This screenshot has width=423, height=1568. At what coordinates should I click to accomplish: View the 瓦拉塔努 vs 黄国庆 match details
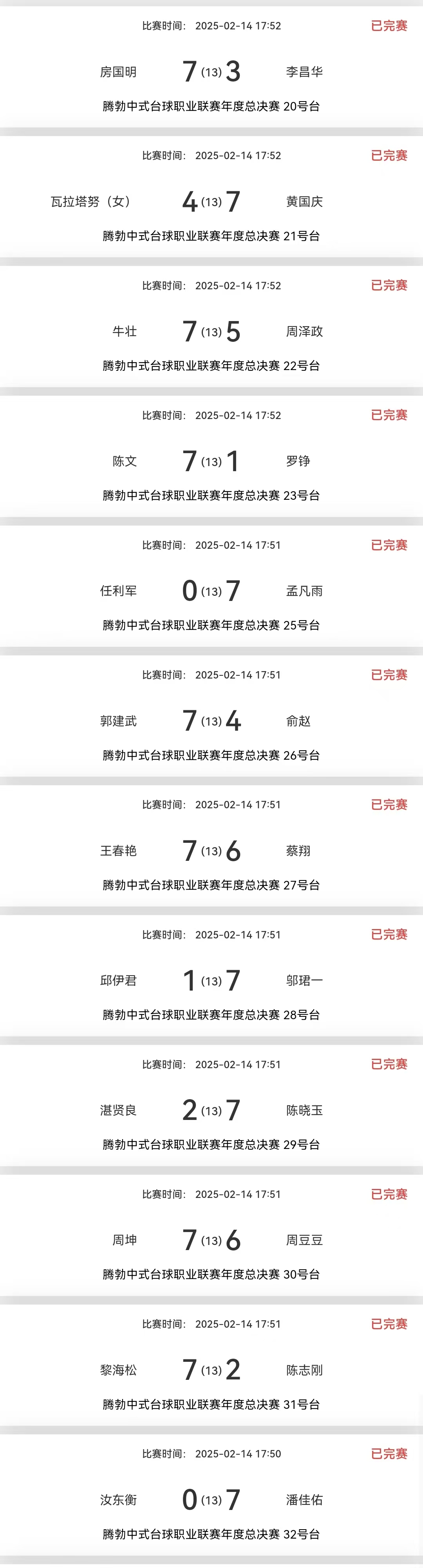211,201
